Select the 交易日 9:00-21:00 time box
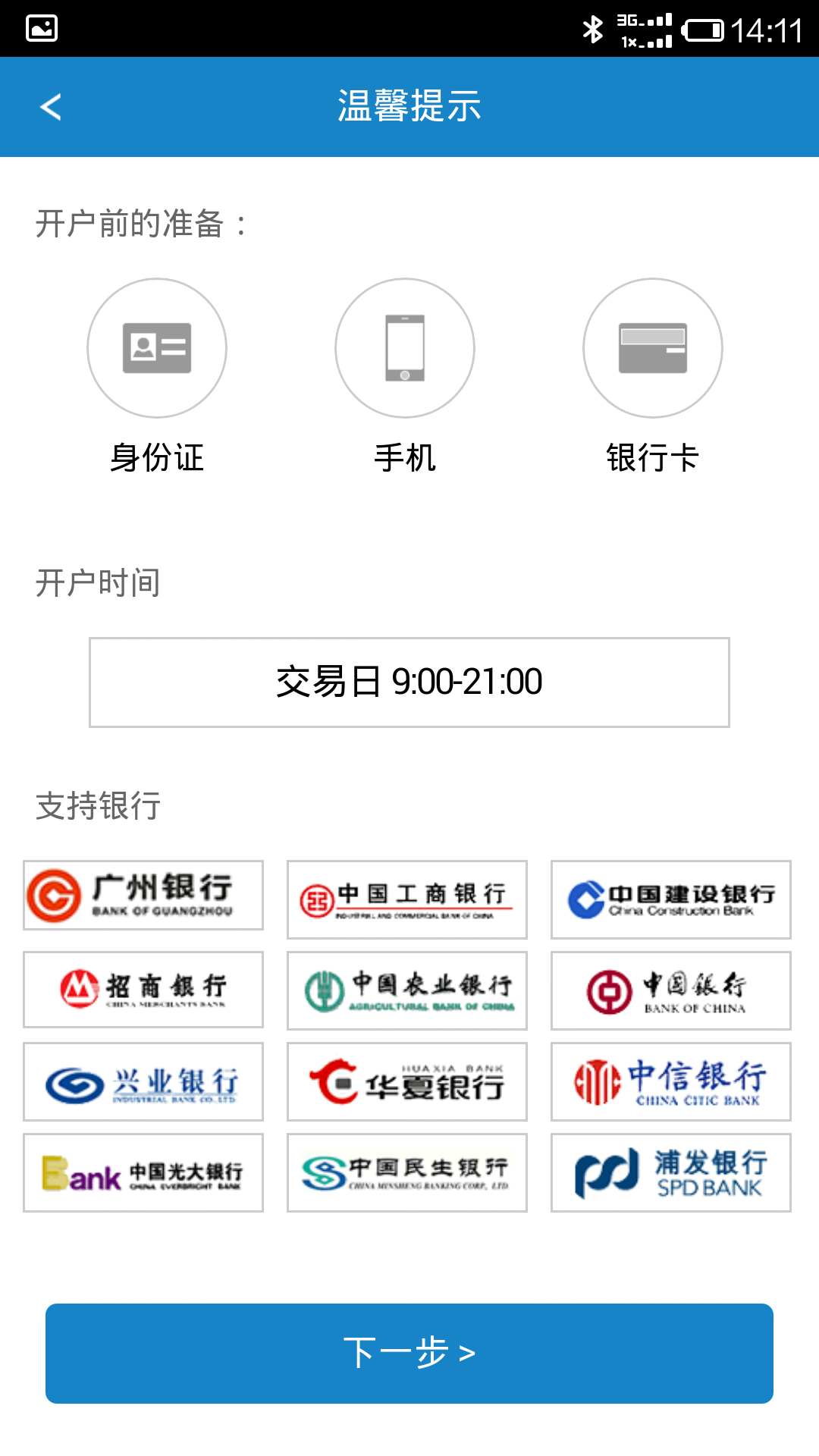 [x=409, y=682]
